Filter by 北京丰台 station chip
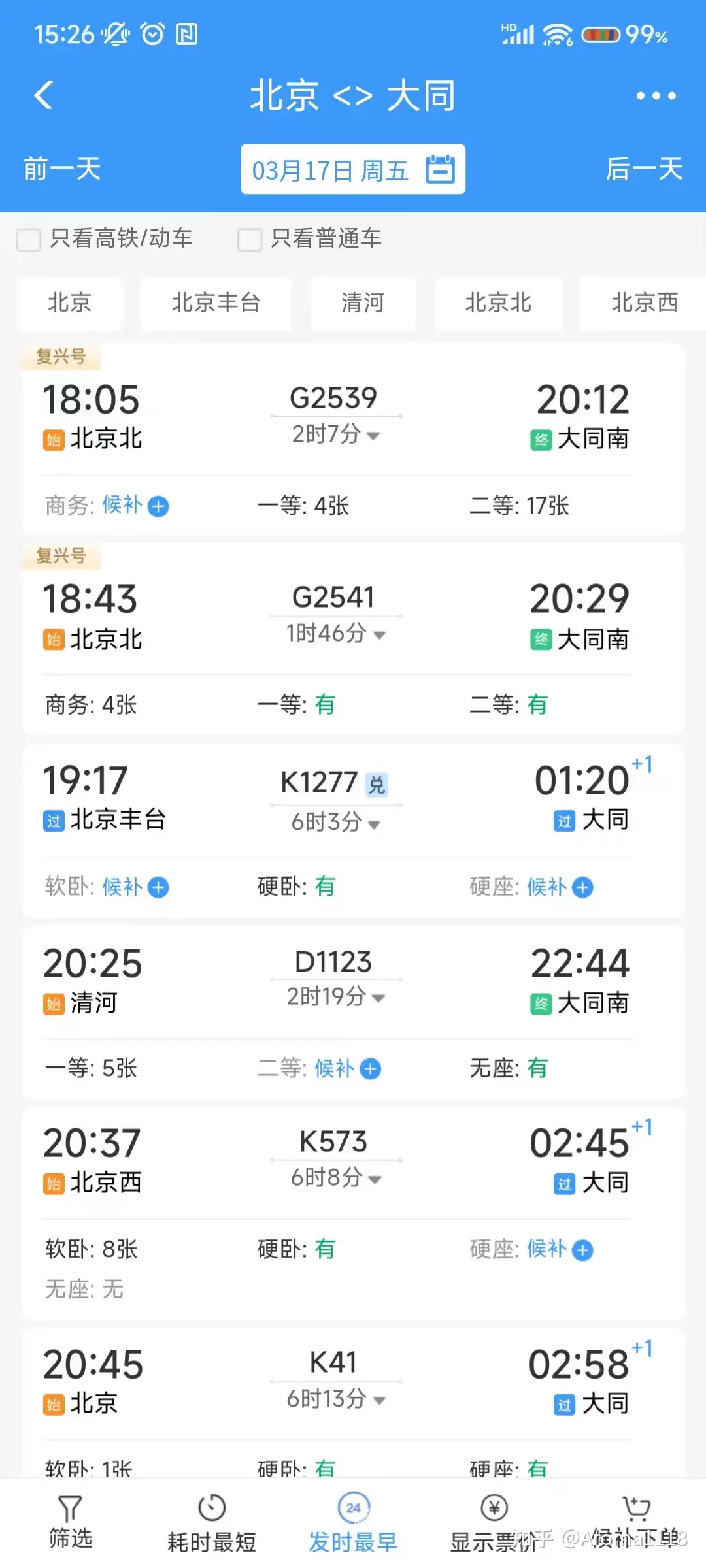Image resolution: width=706 pixels, height=1568 pixels. coord(216,303)
